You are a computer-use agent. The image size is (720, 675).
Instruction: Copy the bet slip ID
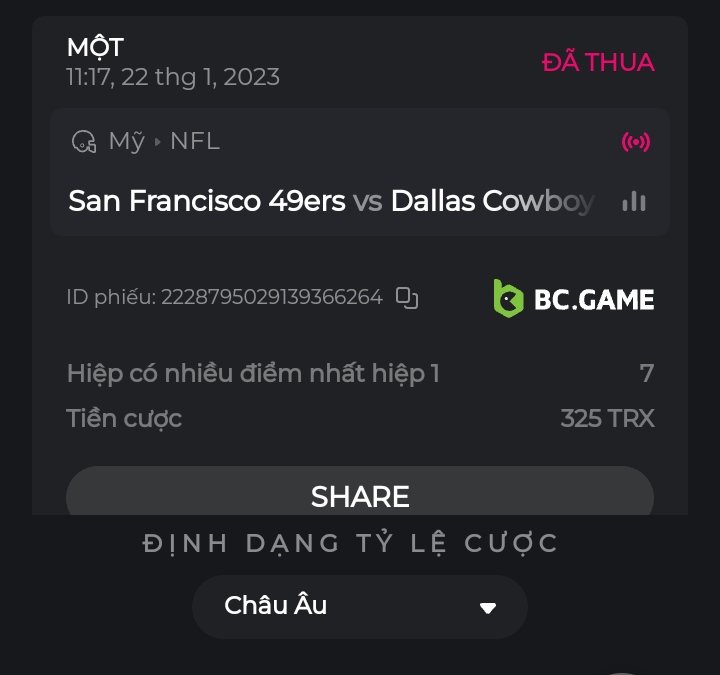click(x=406, y=297)
